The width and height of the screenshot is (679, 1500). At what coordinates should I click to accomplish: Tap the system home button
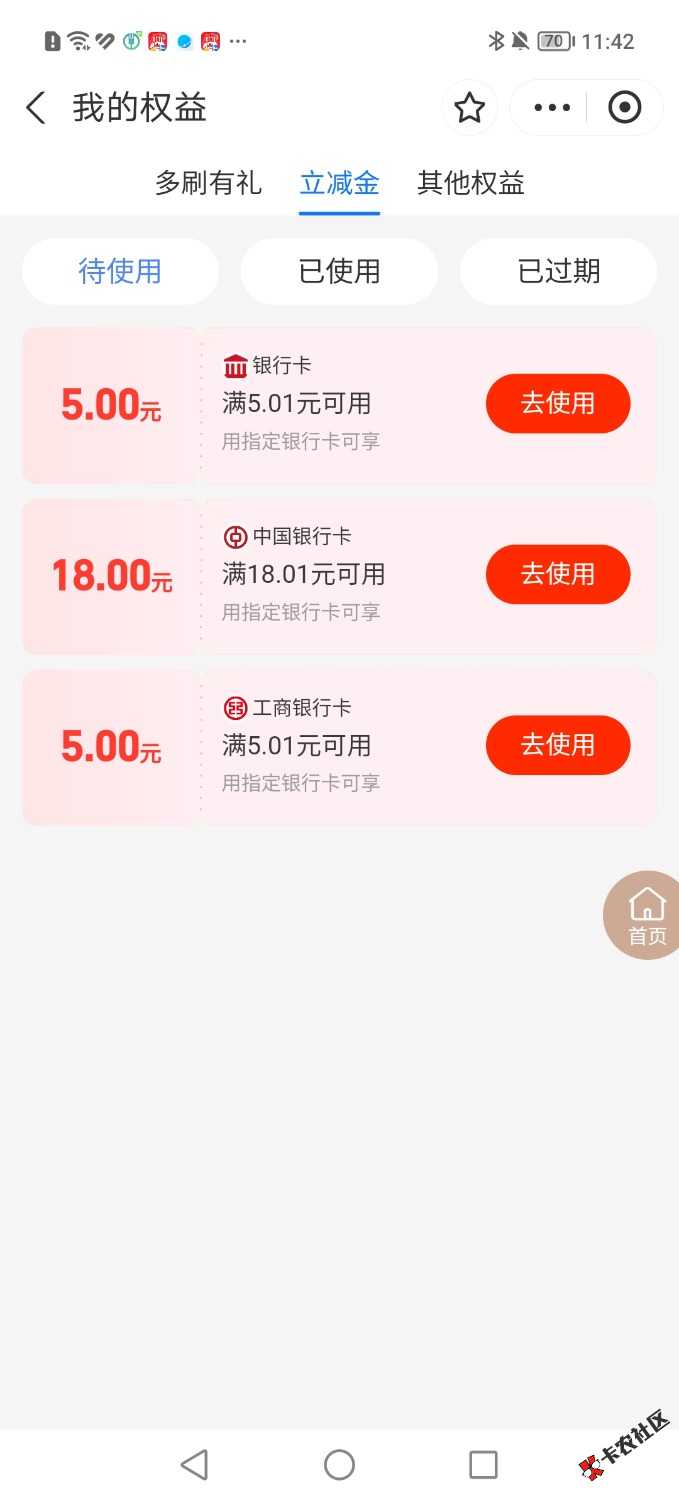[339, 1465]
